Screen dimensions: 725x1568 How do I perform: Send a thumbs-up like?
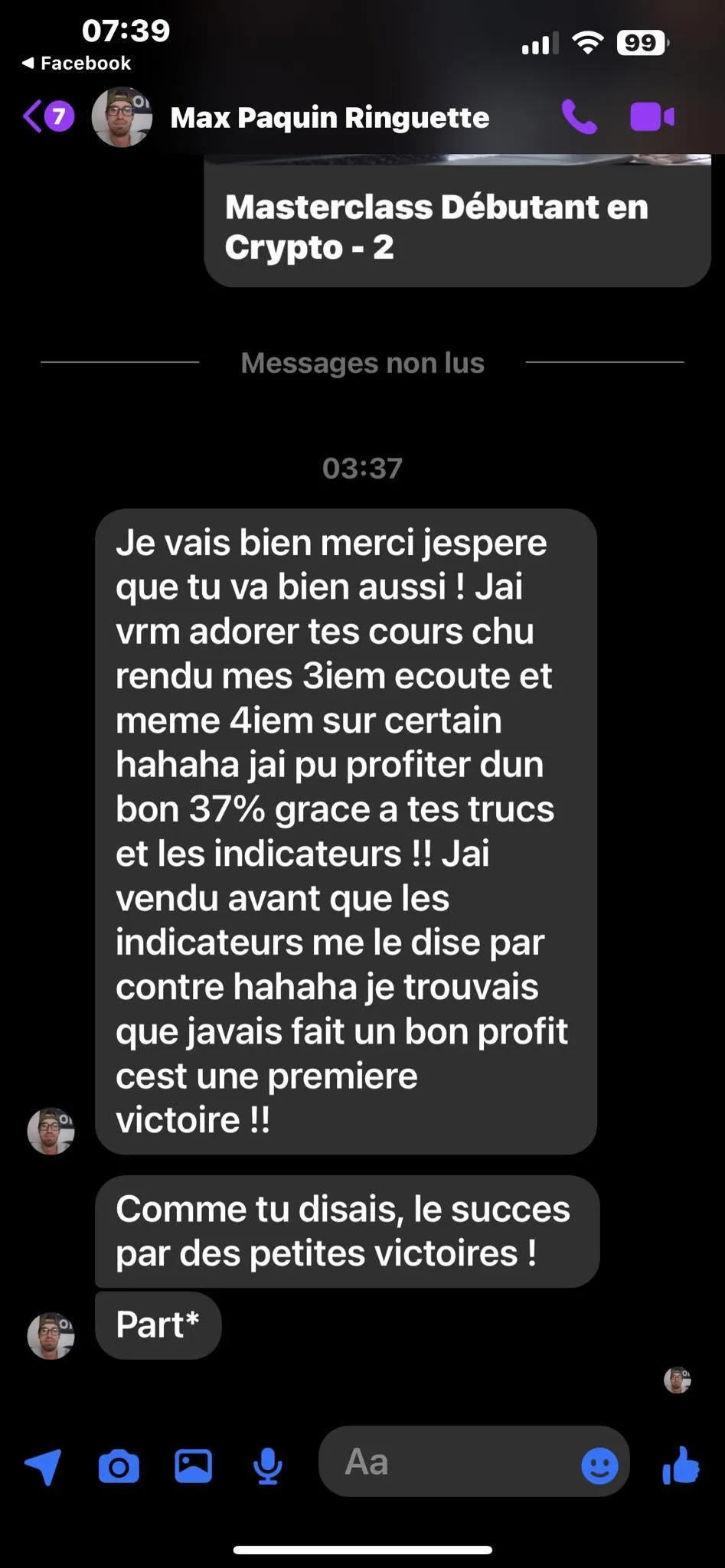[681, 1465]
